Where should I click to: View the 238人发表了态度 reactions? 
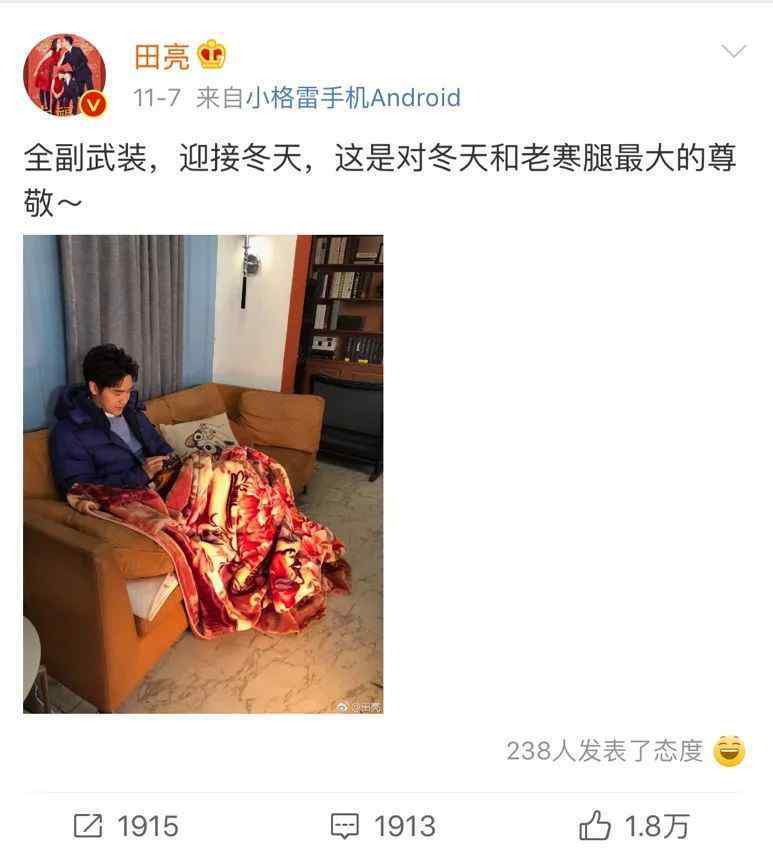(604, 751)
